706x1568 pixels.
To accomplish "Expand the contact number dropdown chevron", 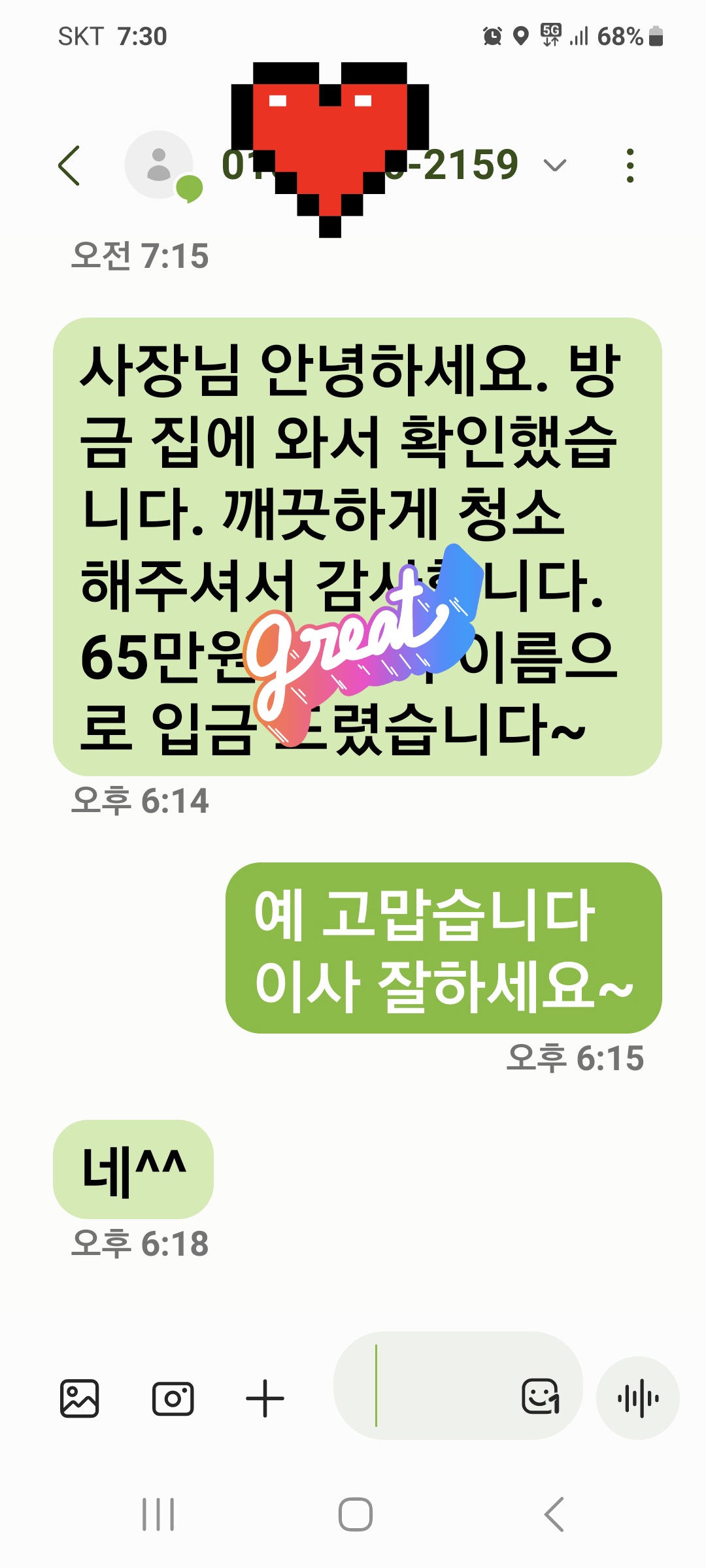I will pyautogui.click(x=555, y=165).
